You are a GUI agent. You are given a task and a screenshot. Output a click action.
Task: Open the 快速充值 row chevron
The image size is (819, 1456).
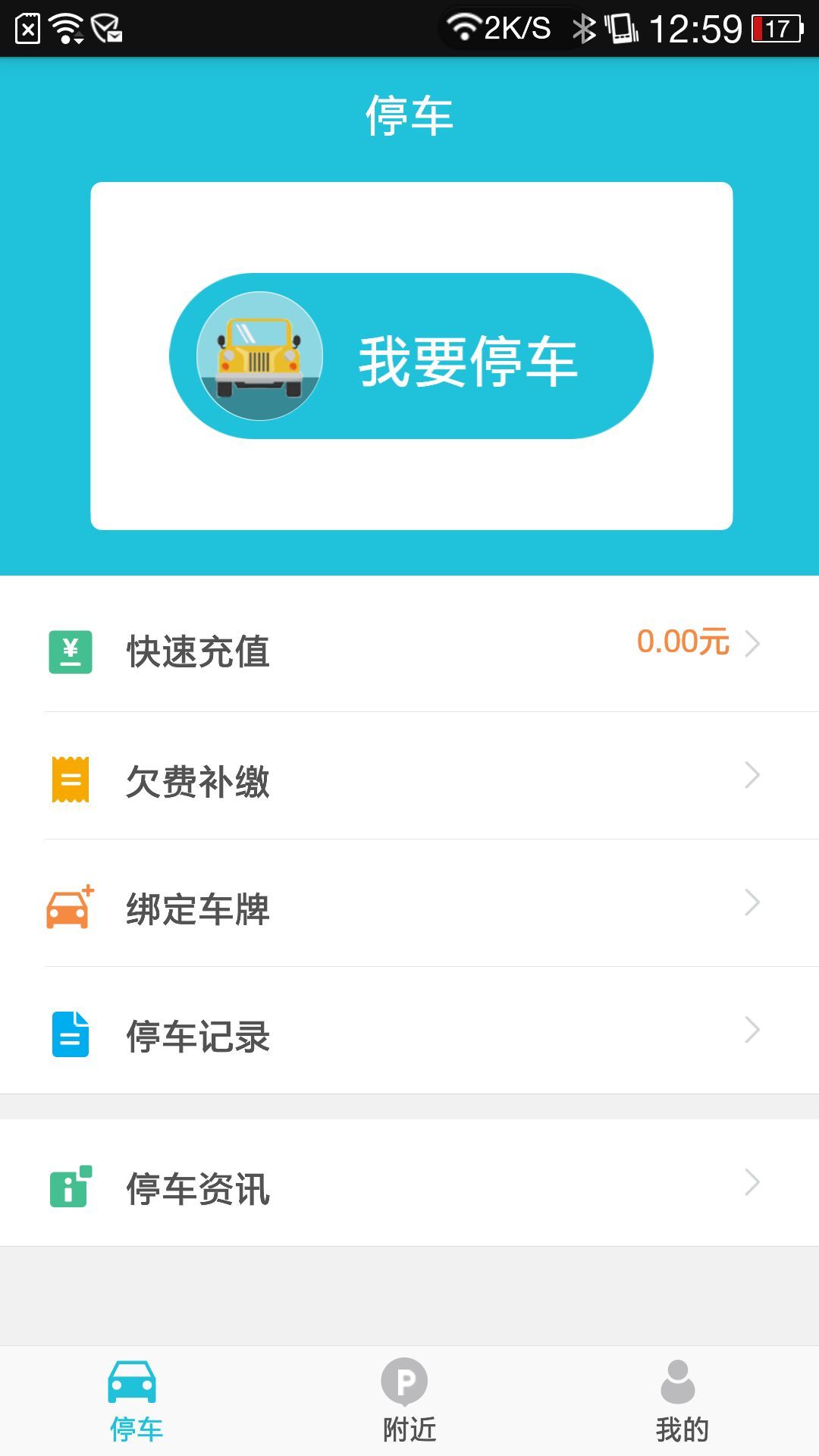[752, 645]
